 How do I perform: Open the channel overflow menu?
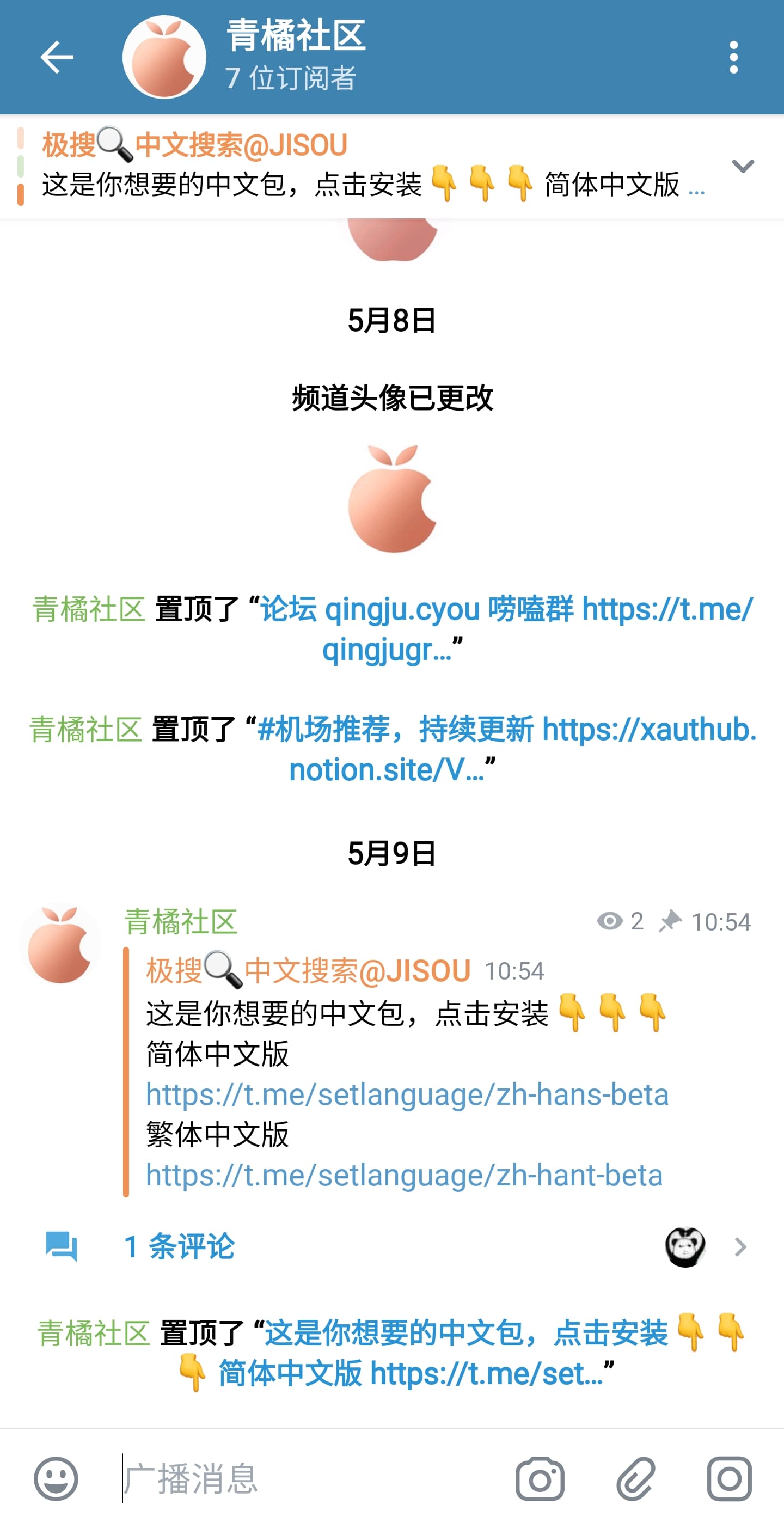coord(733,58)
